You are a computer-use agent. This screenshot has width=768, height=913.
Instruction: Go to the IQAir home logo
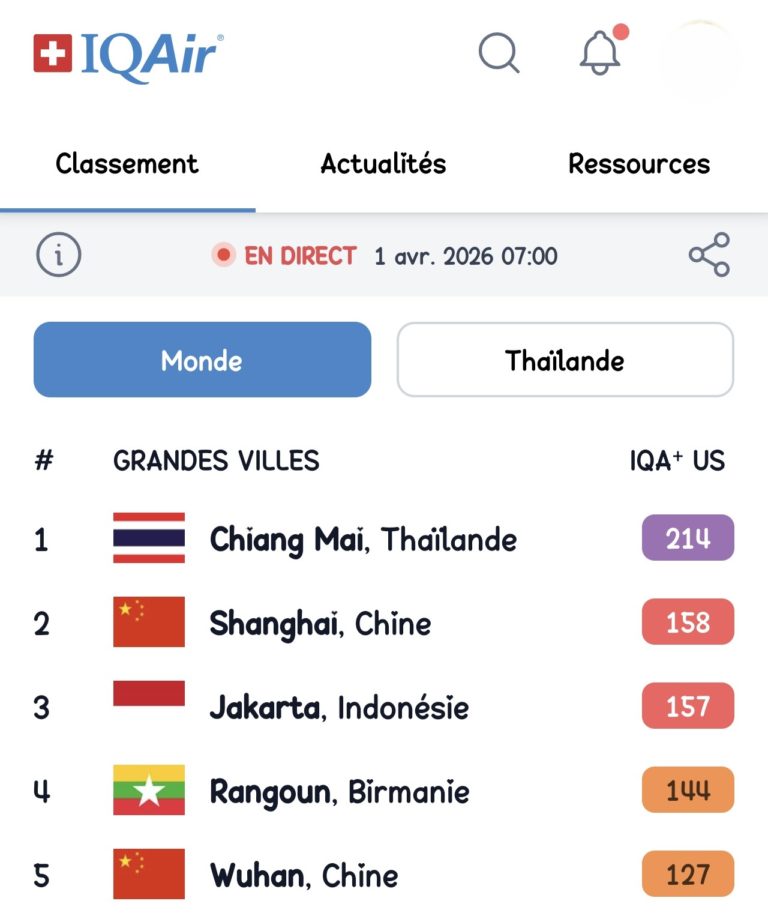(x=128, y=54)
